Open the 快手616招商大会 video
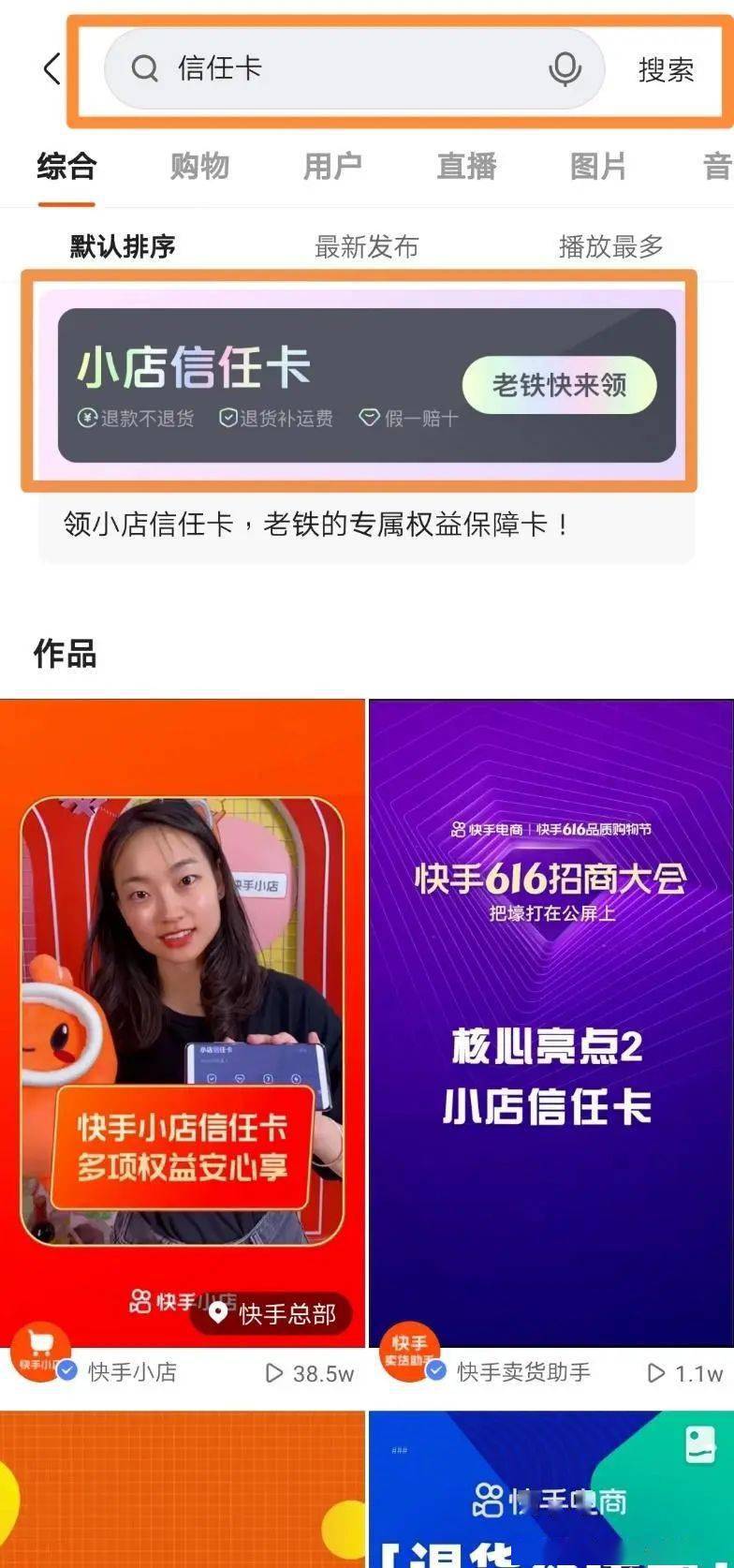Viewport: 734px width, 1568px height. [551, 1023]
